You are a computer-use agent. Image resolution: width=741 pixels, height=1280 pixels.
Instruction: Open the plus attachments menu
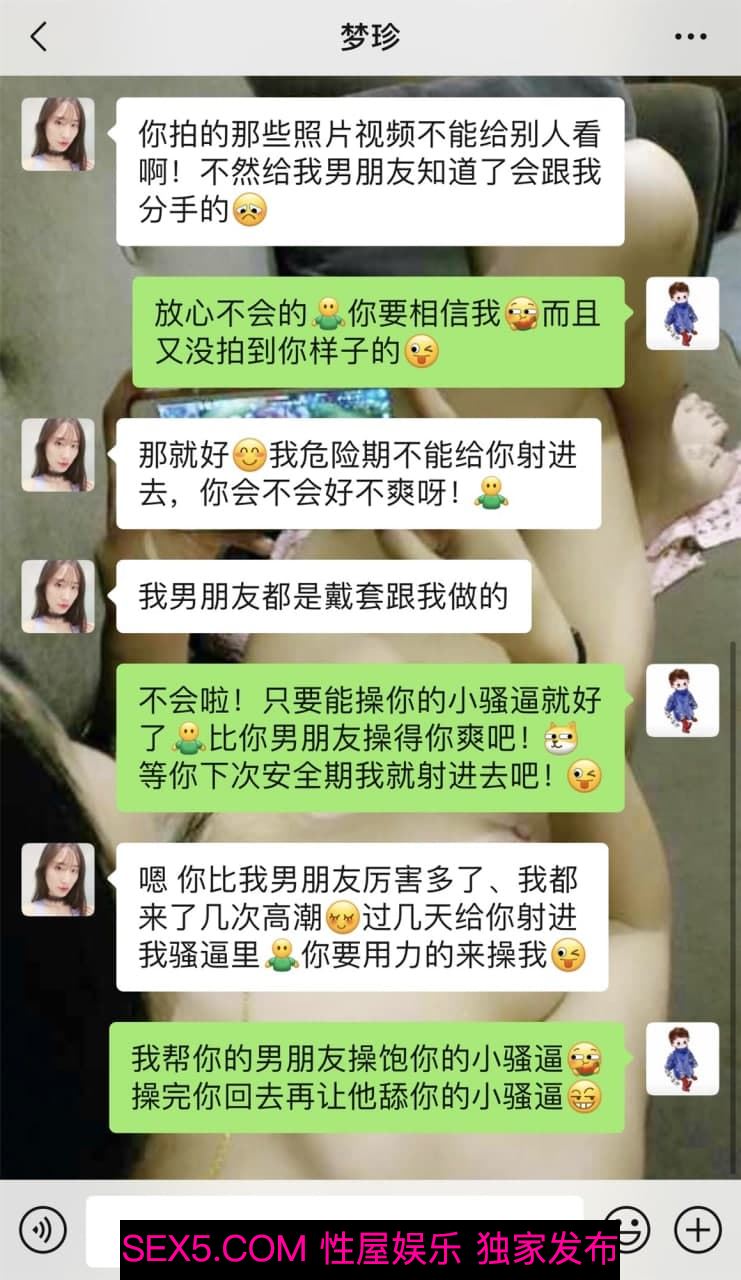point(697,1229)
